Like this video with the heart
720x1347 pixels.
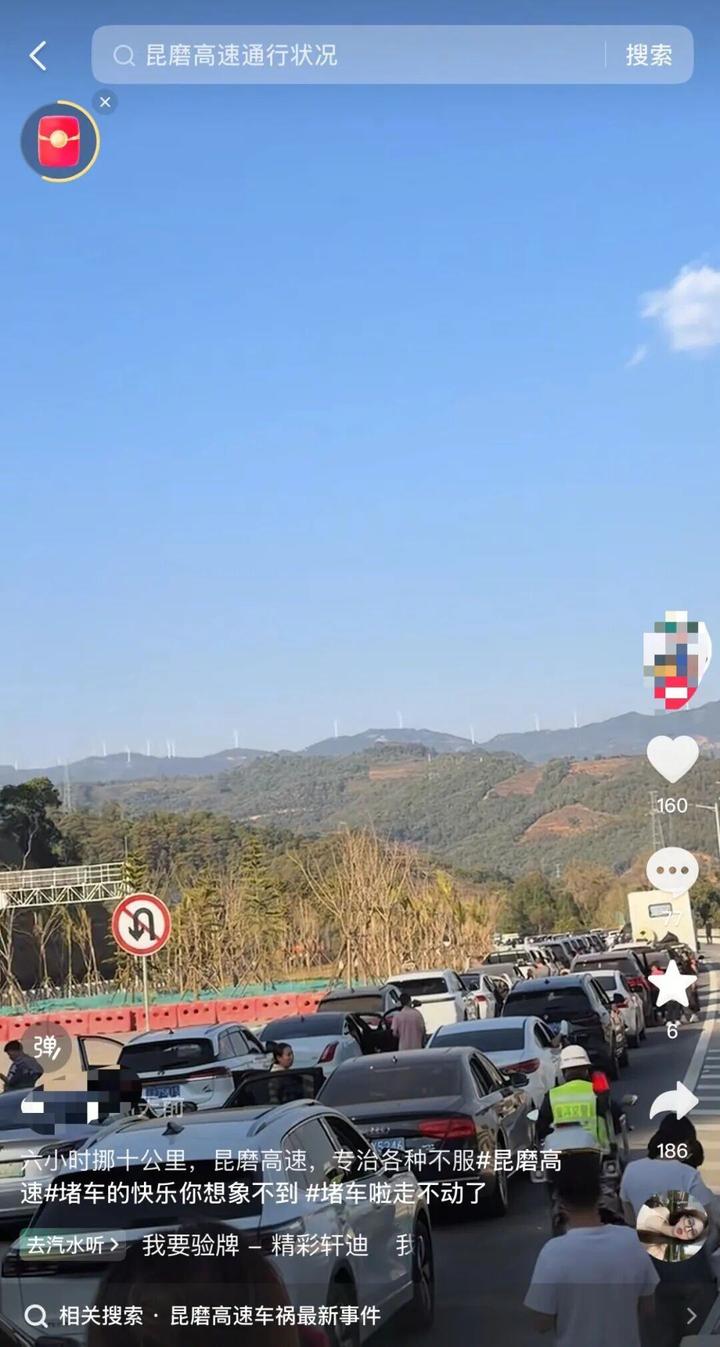pyautogui.click(x=672, y=759)
